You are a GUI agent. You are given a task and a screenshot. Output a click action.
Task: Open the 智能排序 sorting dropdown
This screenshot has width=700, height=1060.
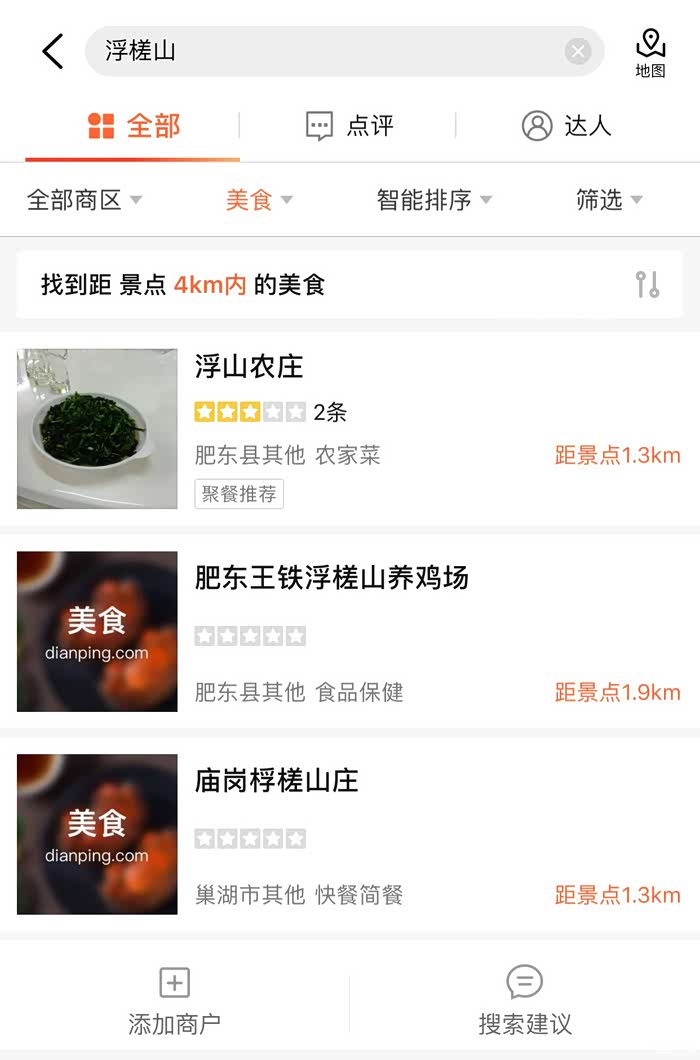[x=434, y=200]
